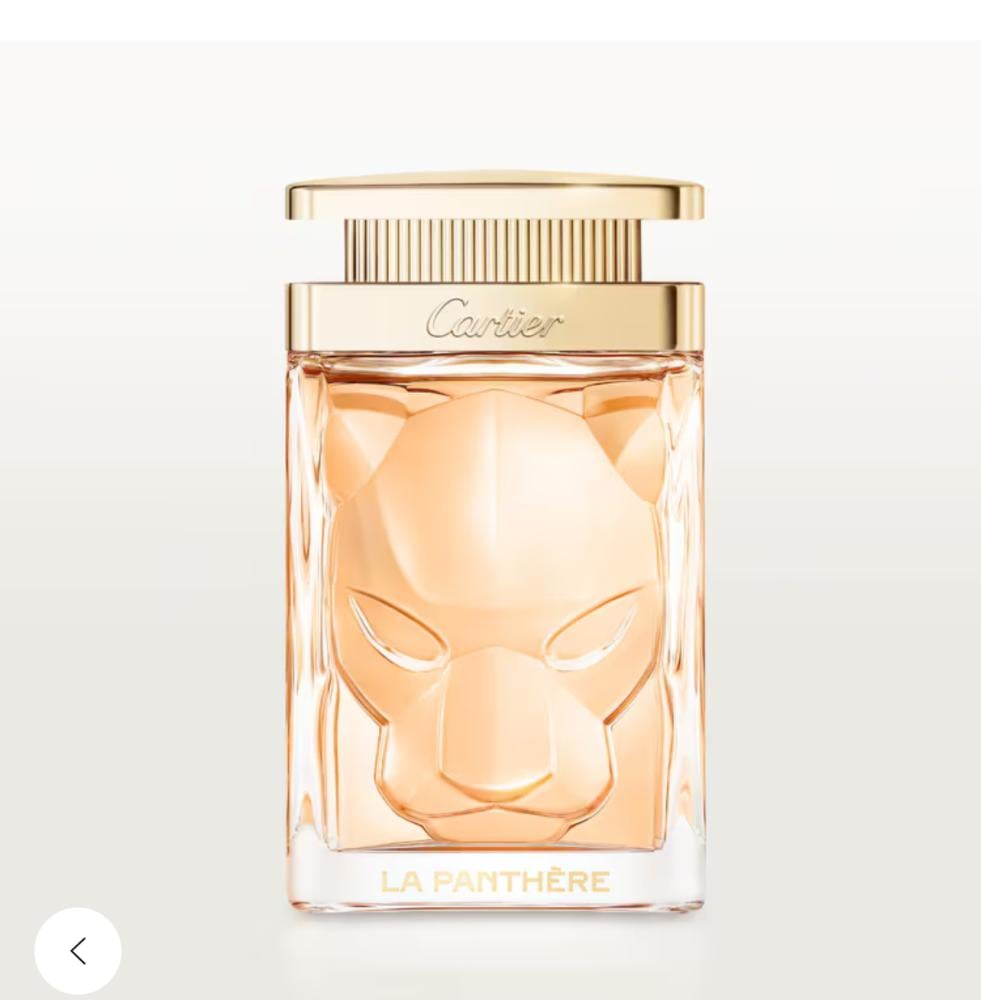
Task: Tap the back arrow button
Action: (78, 951)
